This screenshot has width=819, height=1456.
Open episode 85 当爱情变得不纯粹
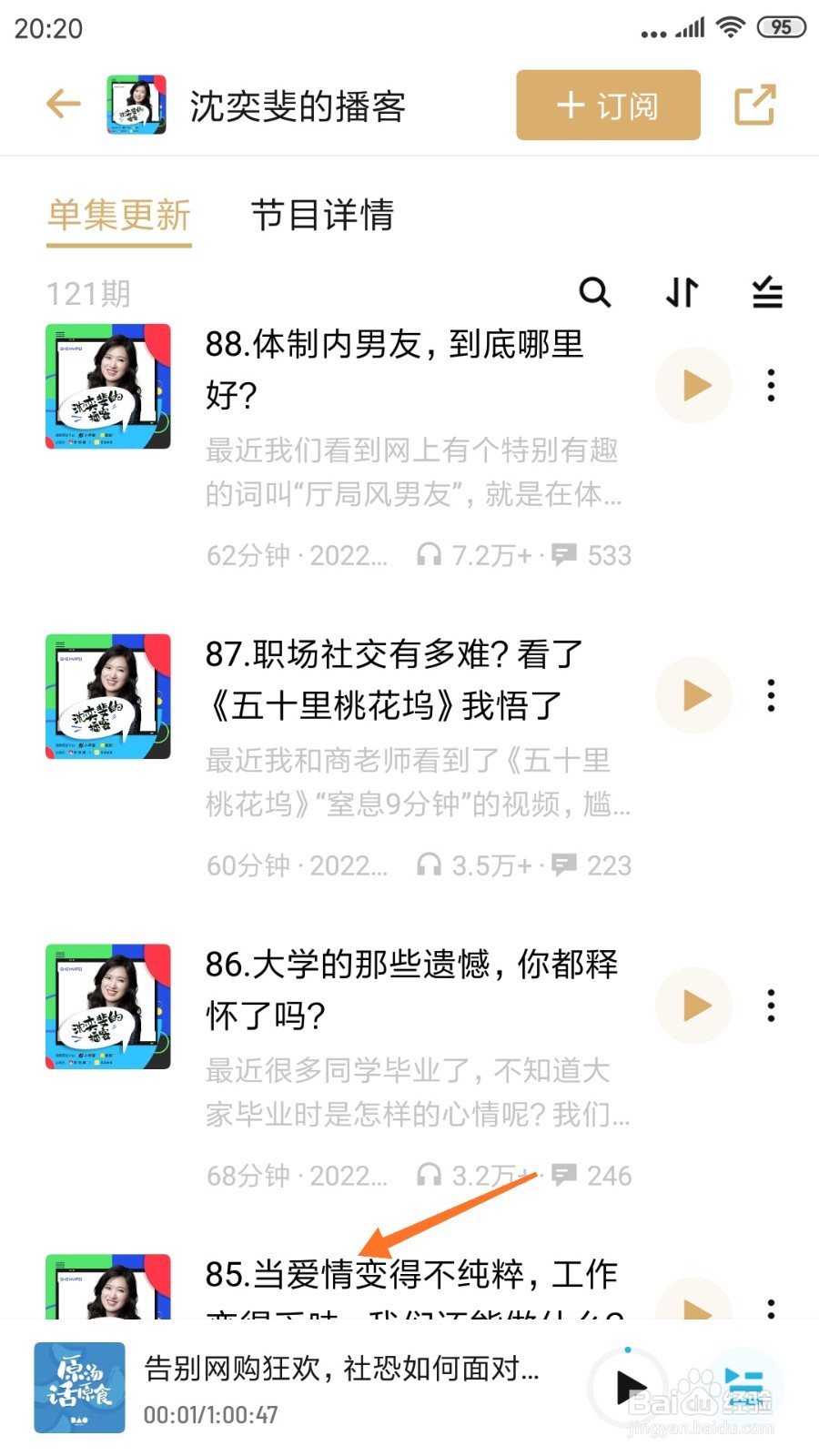coord(411,1276)
